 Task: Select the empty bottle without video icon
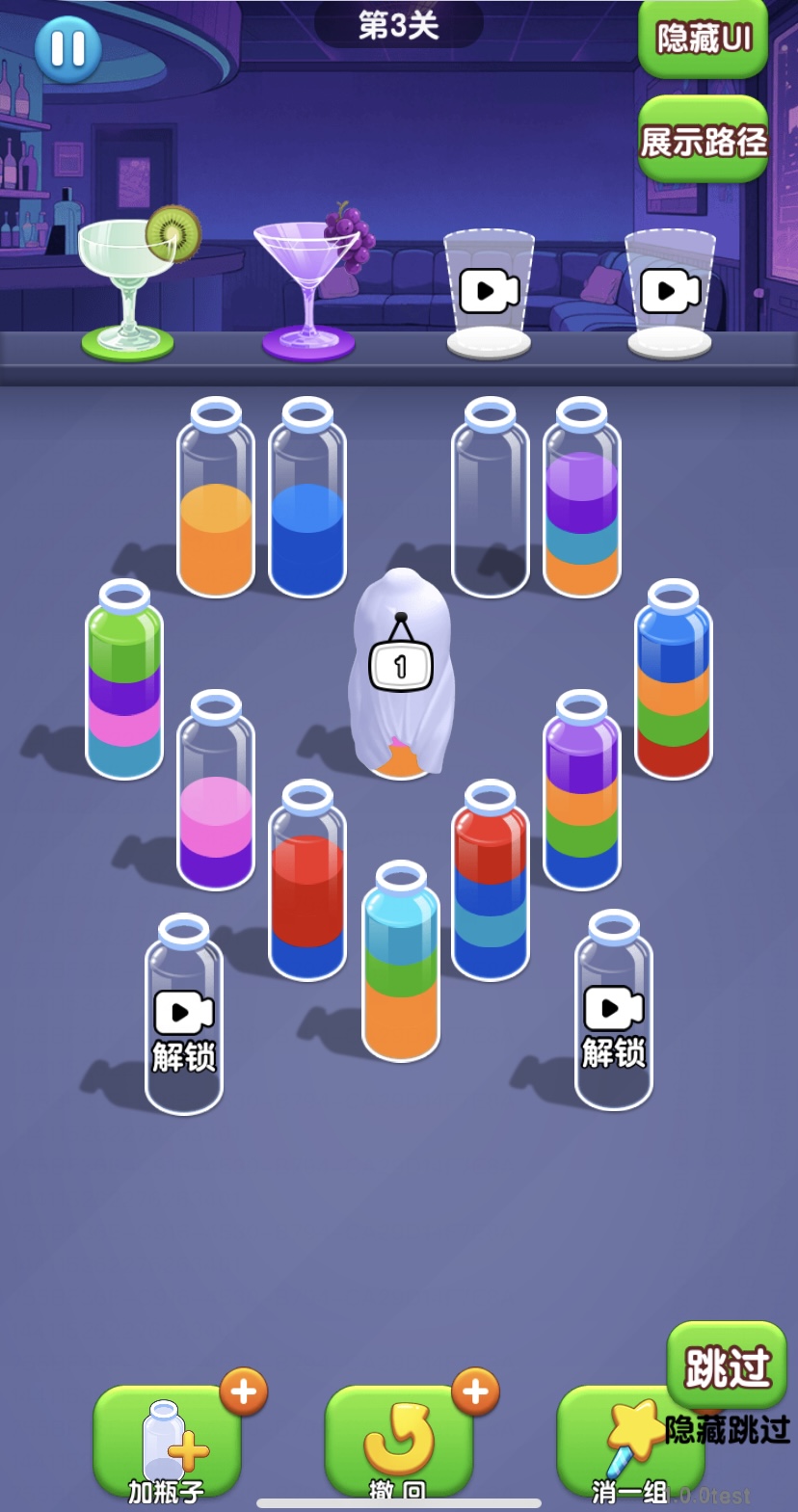click(x=491, y=501)
